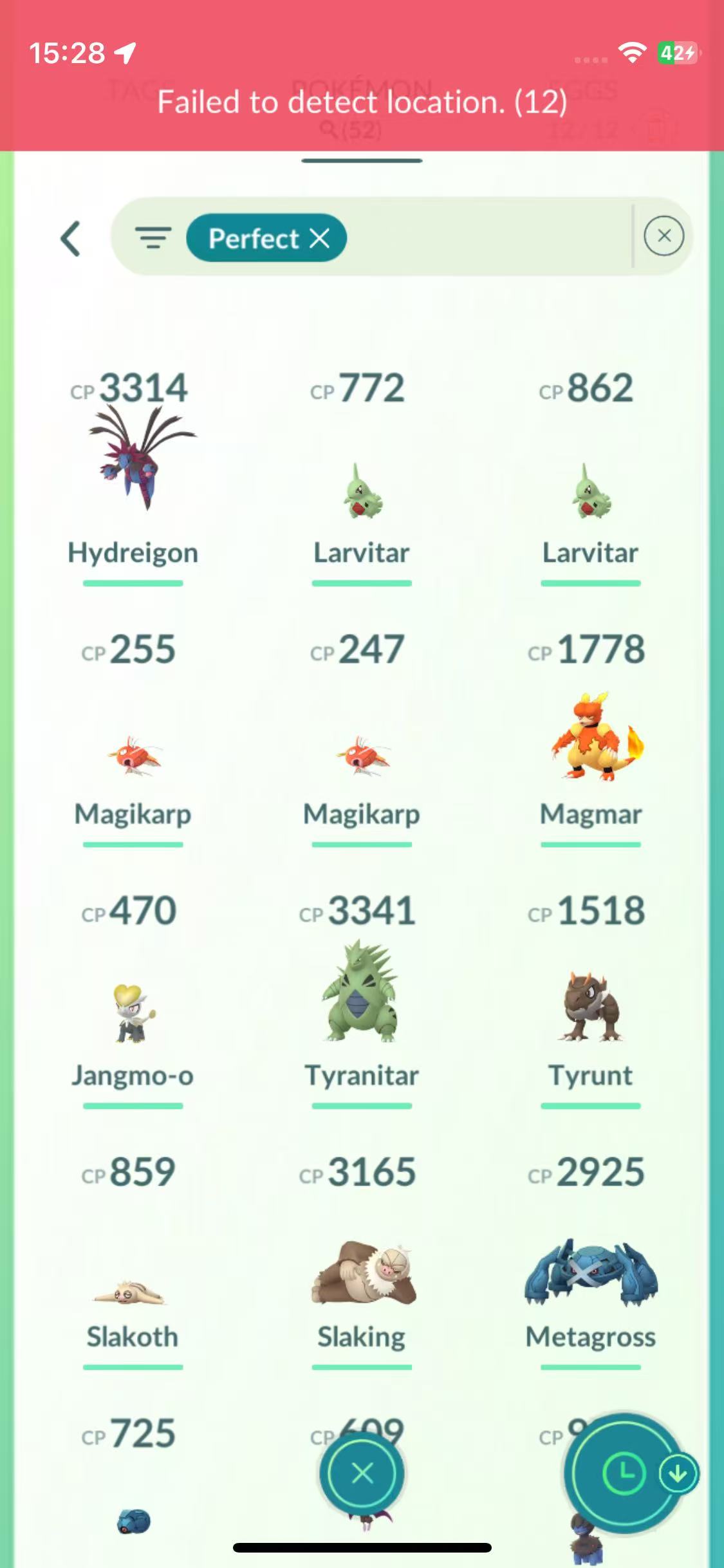Open the sort order clock button

coord(623,1473)
